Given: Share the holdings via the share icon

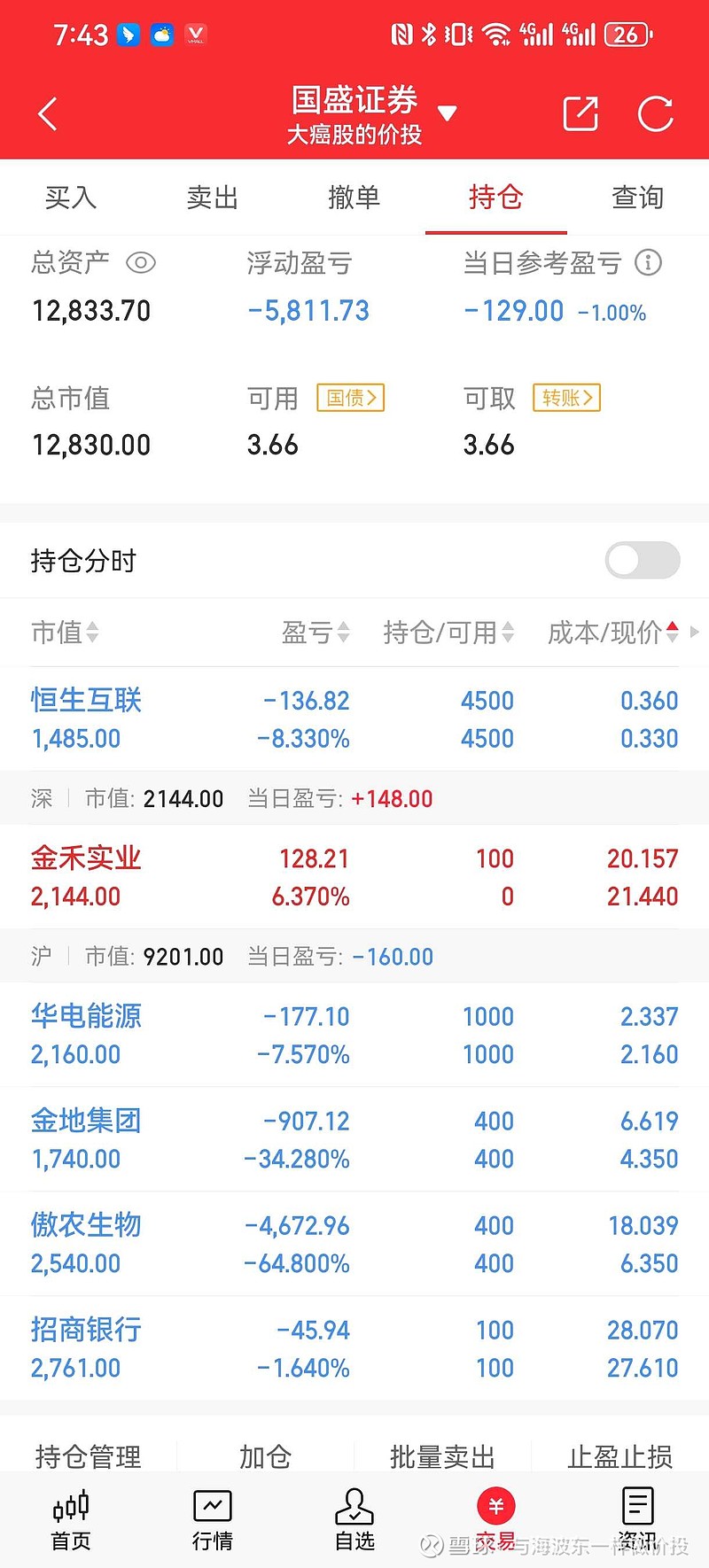Looking at the screenshot, I should tap(580, 113).
